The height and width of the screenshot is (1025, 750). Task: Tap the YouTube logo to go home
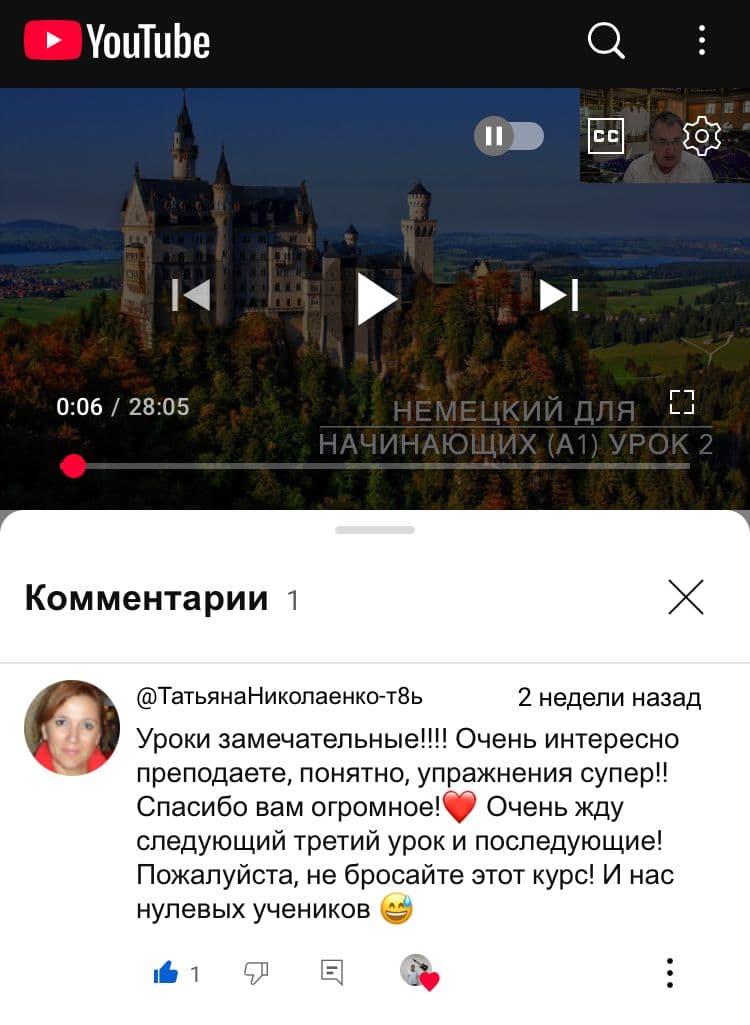click(x=117, y=42)
